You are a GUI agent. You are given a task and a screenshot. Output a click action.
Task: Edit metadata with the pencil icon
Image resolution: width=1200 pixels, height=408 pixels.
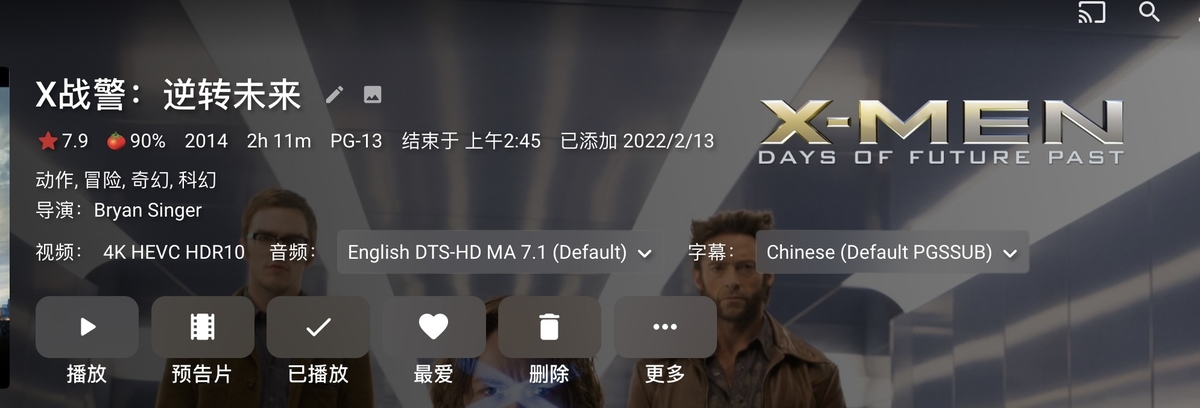(x=335, y=95)
